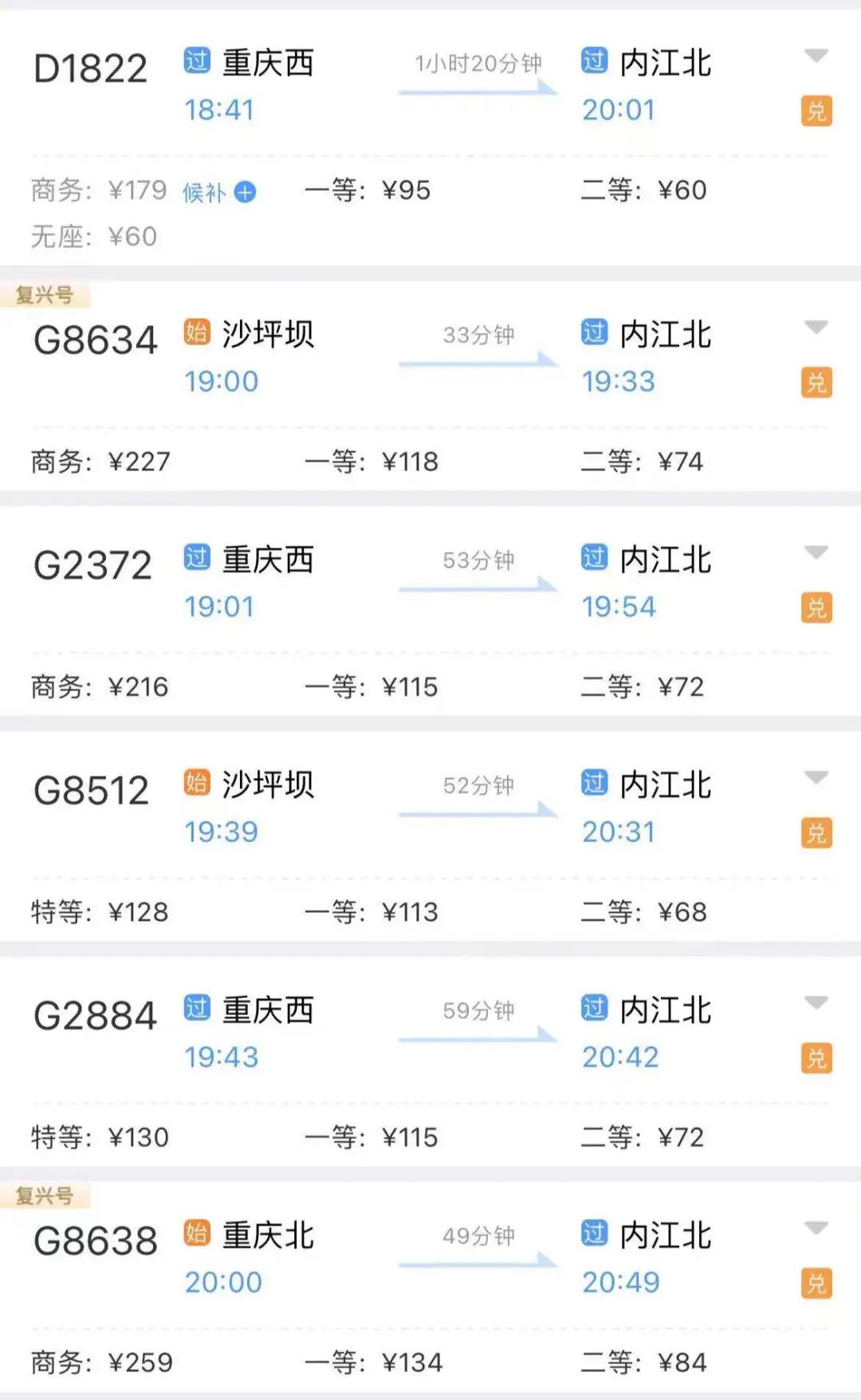Select train G2884 departing 19:43
Screen dimensions: 861x1400
[95, 1017]
